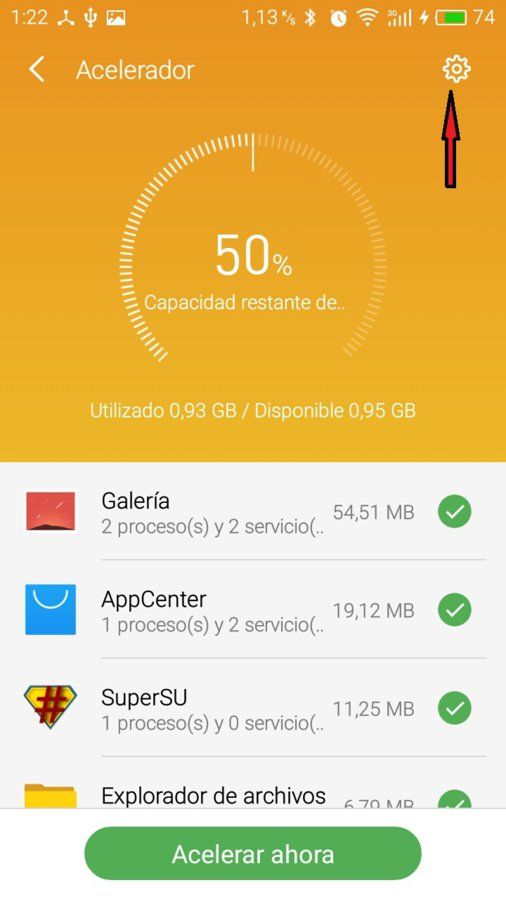Uncheck the Galería app checkmark
The height and width of the screenshot is (899, 506).
(x=454, y=512)
